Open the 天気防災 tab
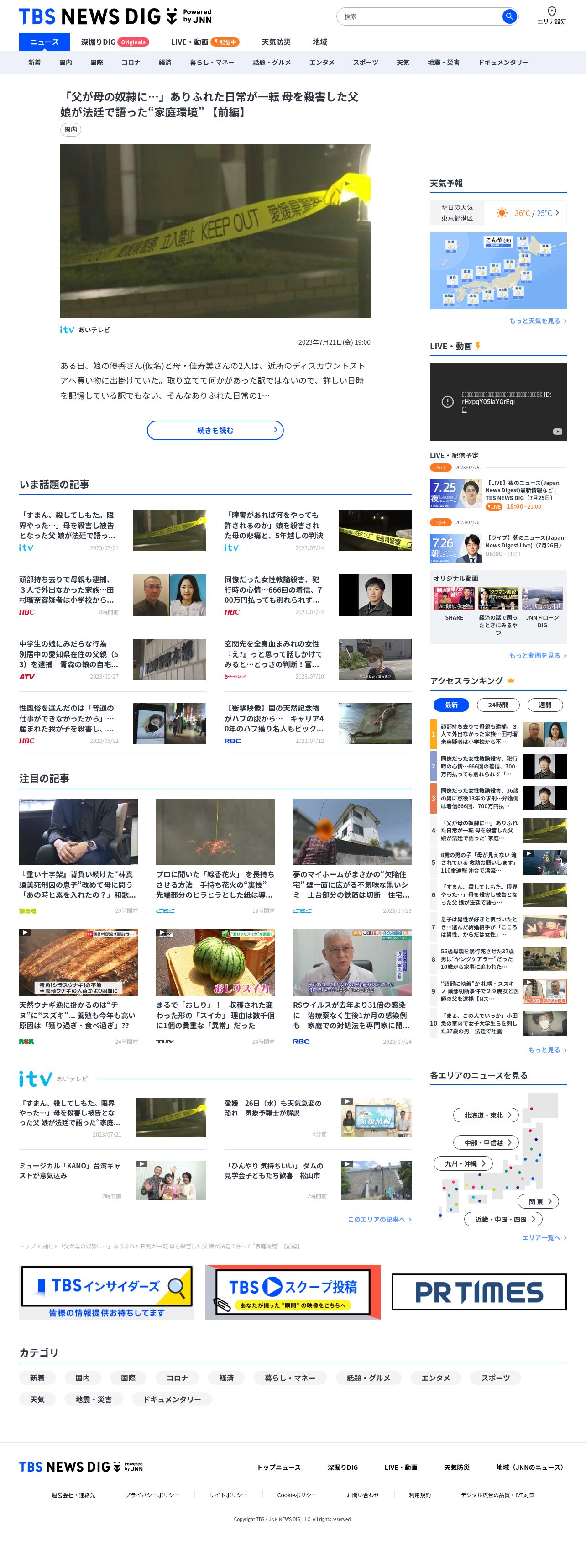The image size is (586, 1568). tap(276, 42)
